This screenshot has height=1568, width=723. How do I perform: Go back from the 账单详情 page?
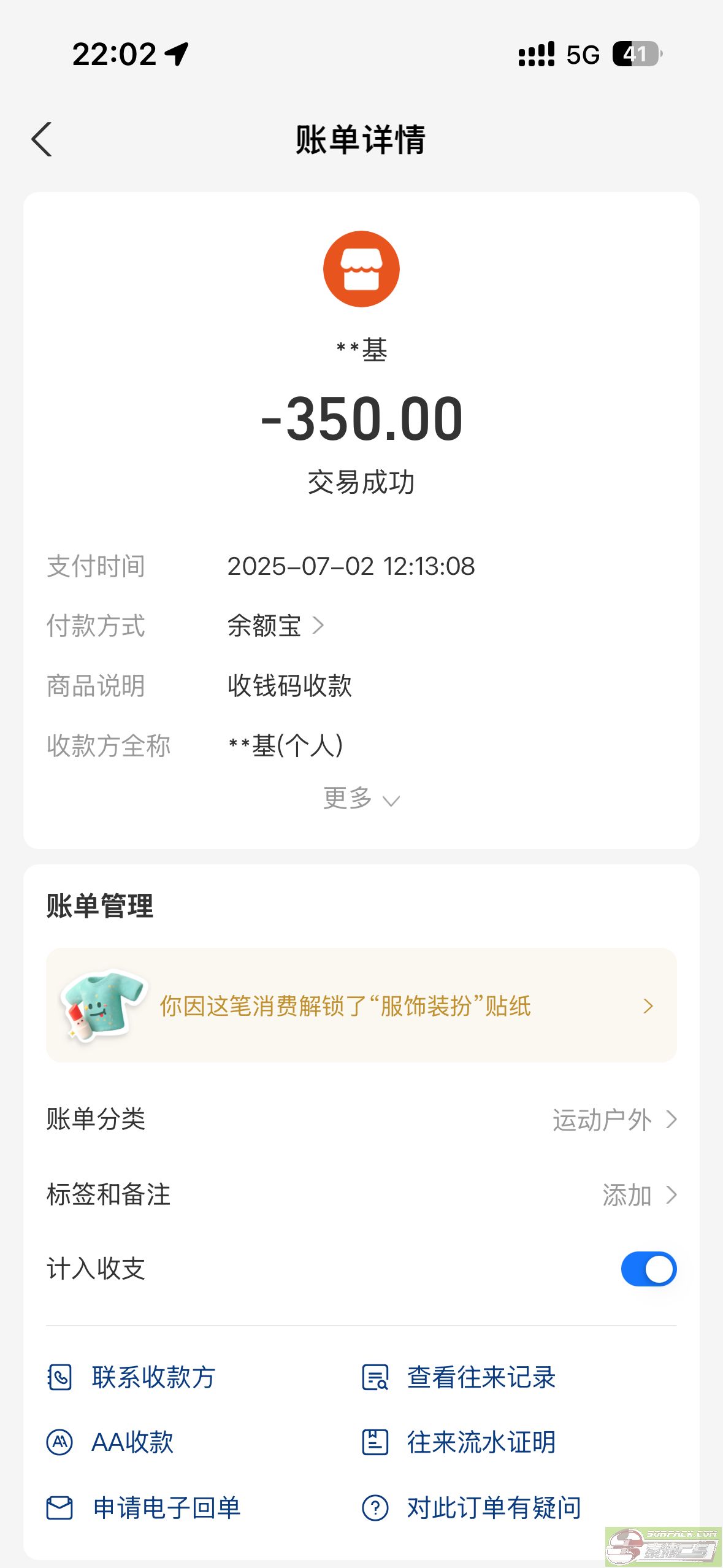[x=42, y=140]
